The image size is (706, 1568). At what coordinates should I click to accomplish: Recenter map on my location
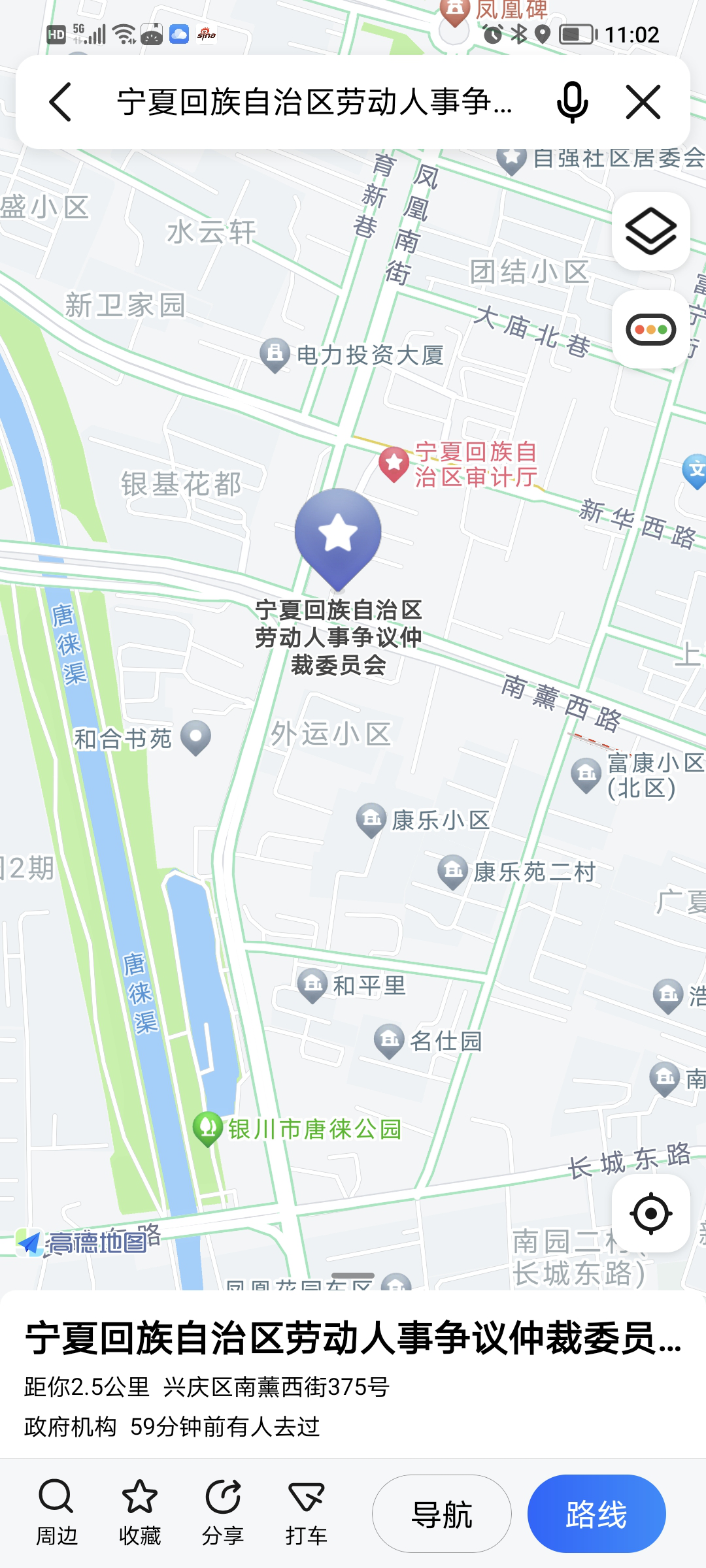650,1213
